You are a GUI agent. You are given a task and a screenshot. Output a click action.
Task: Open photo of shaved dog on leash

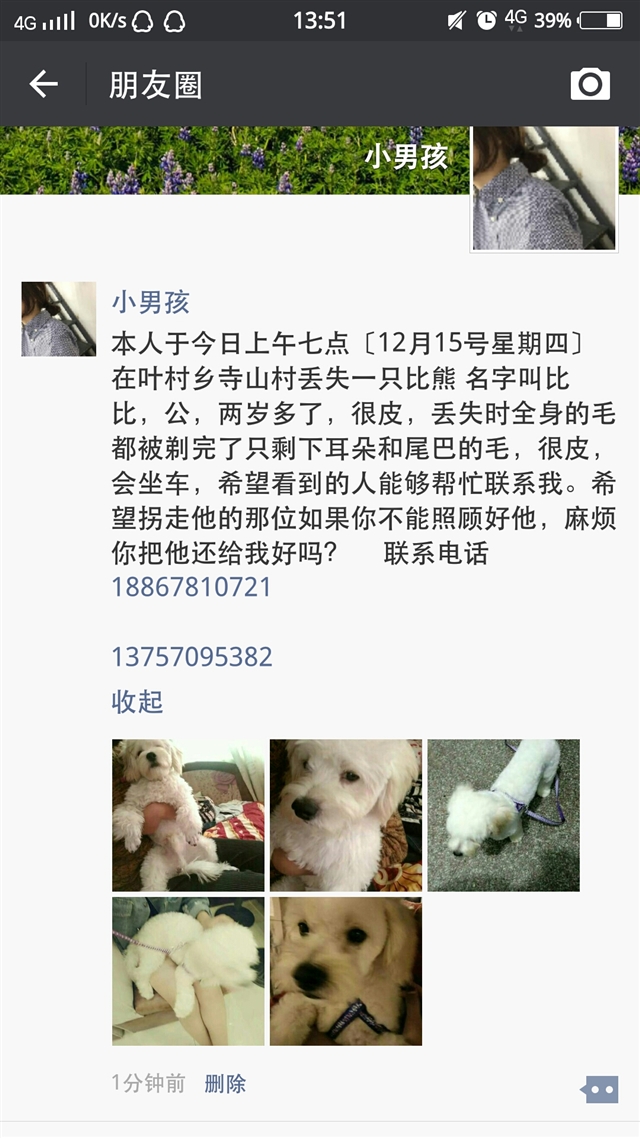503,815
